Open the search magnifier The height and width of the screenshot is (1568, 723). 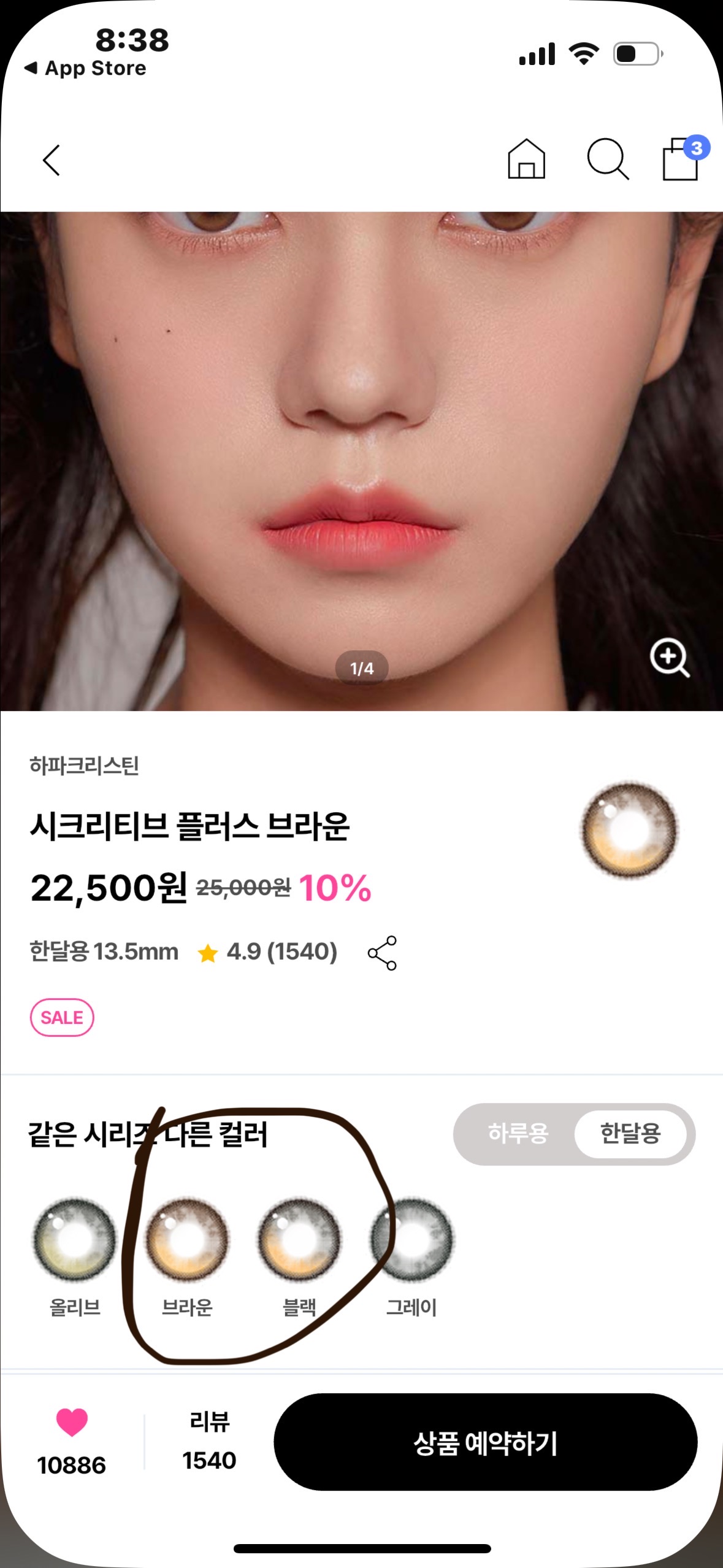pyautogui.click(x=607, y=159)
